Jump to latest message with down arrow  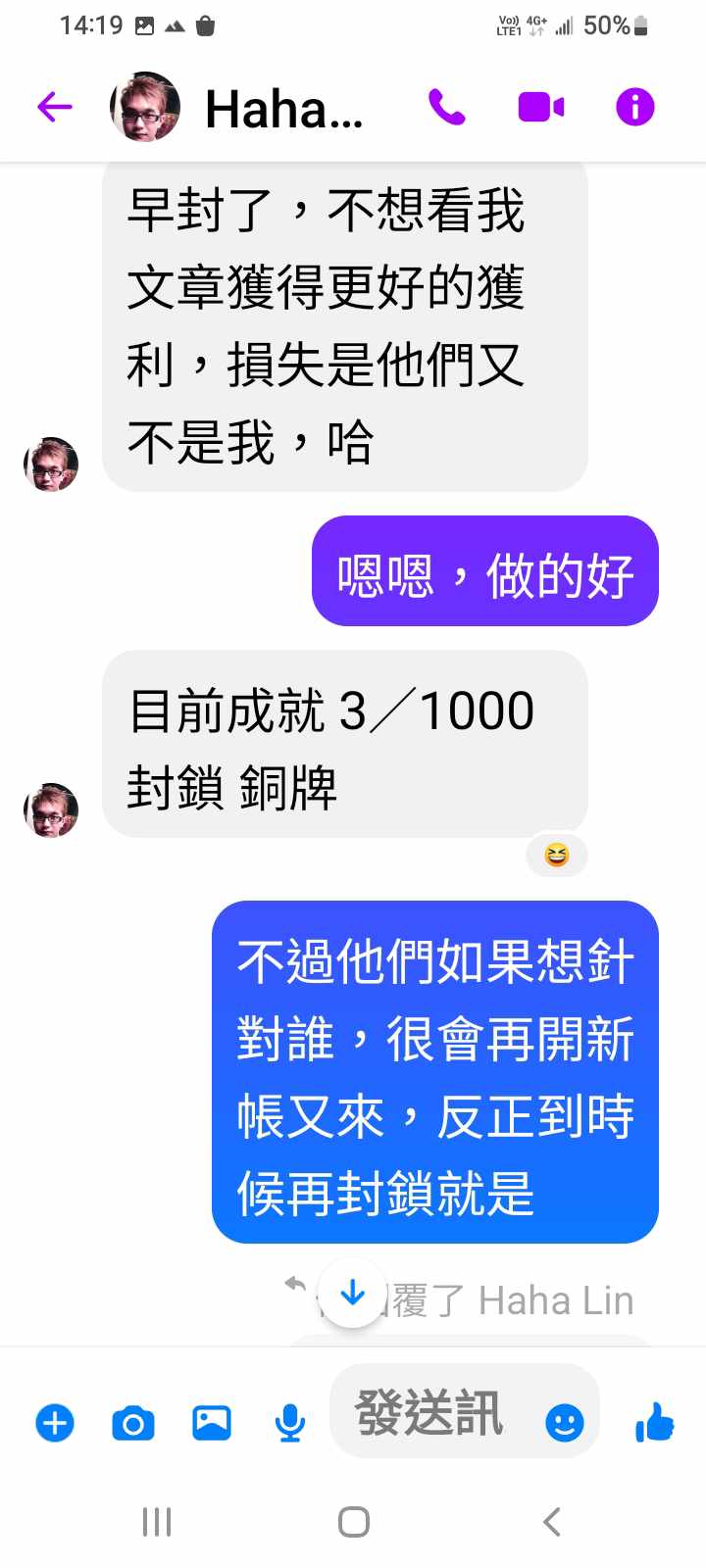(353, 1294)
